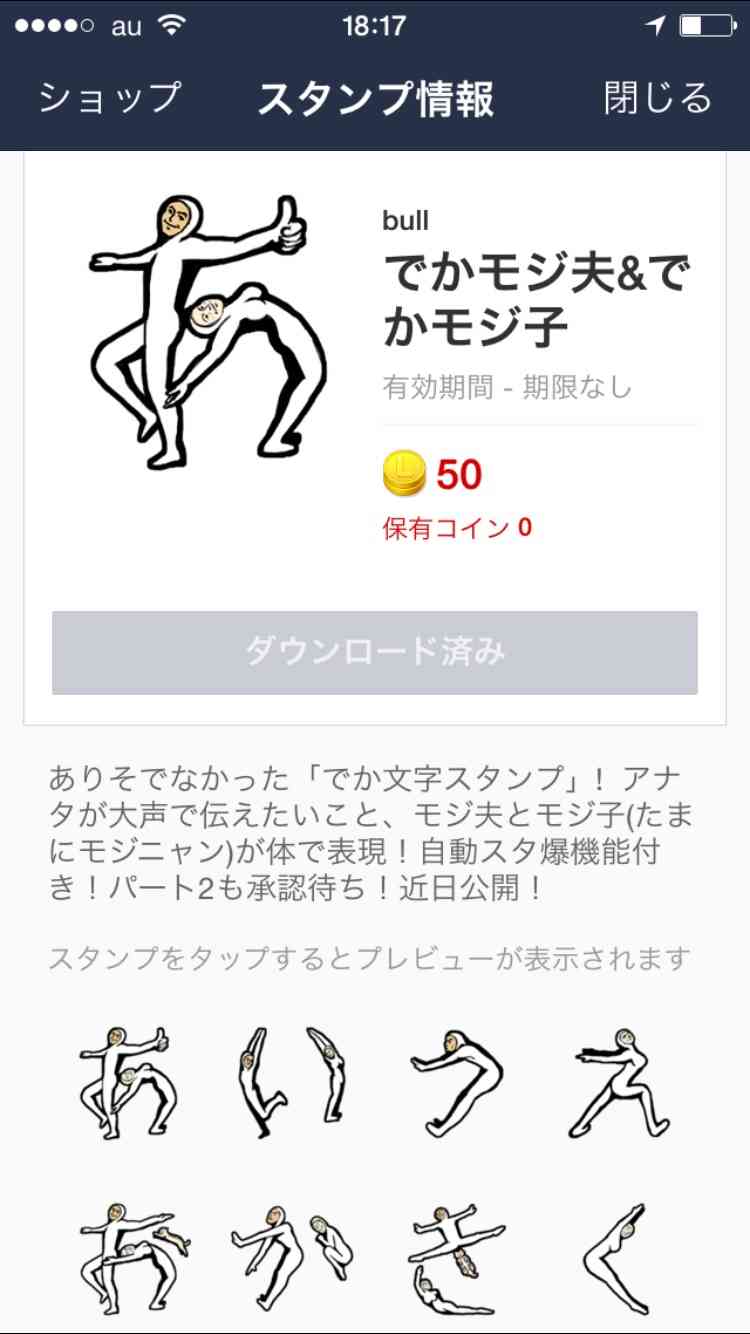This screenshot has width=750, height=1334.
Task: Tap 閉じる to close the sticker page
Action: 655,100
